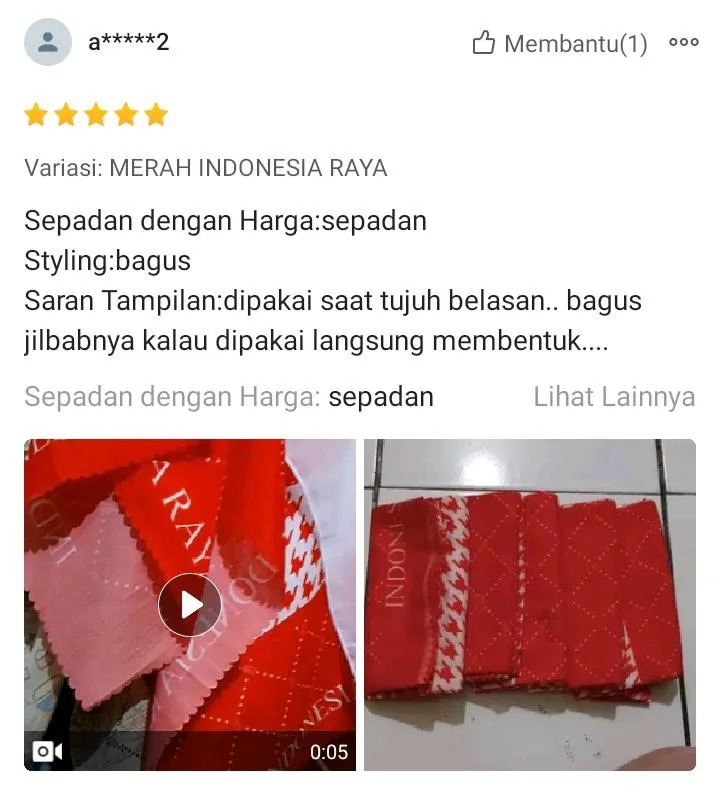Expand review with Lihat Lainnya
This screenshot has width=720, height=789.
tap(614, 397)
